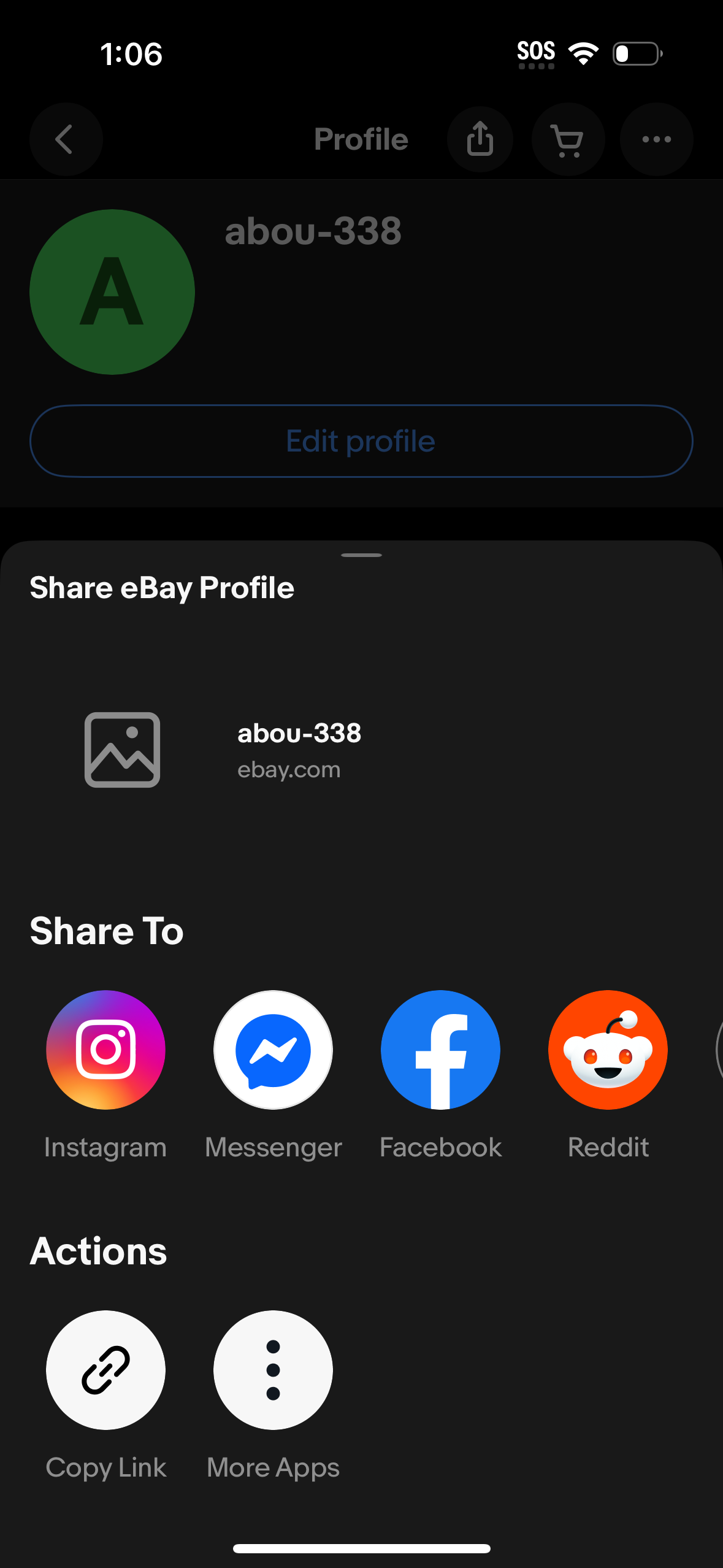Tap the Profile title in the header
Image resolution: width=723 pixels, height=1568 pixels.
(361, 139)
